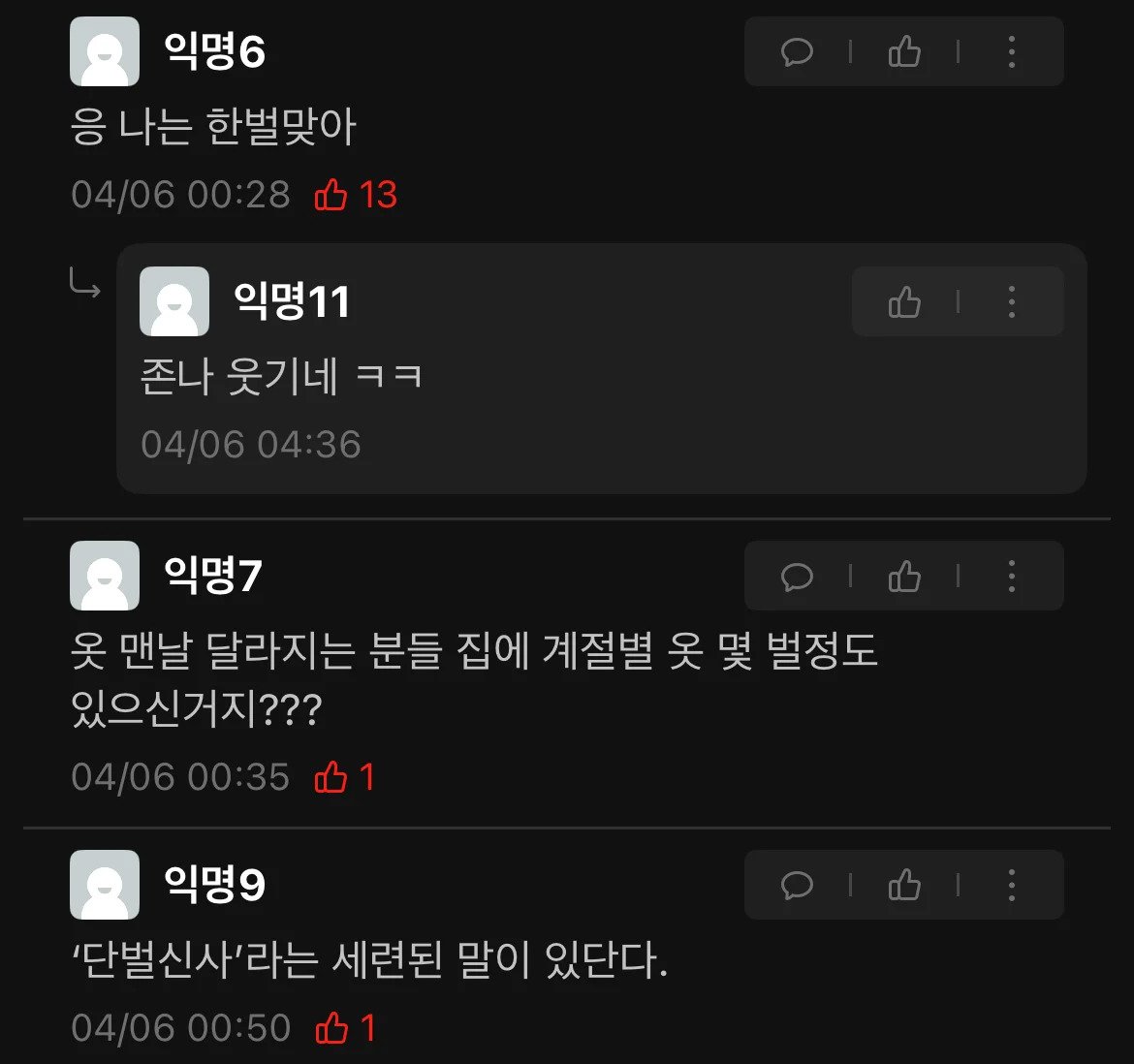The width and height of the screenshot is (1134, 1064).
Task: Reply to 익명9's comment
Action: tap(797, 885)
